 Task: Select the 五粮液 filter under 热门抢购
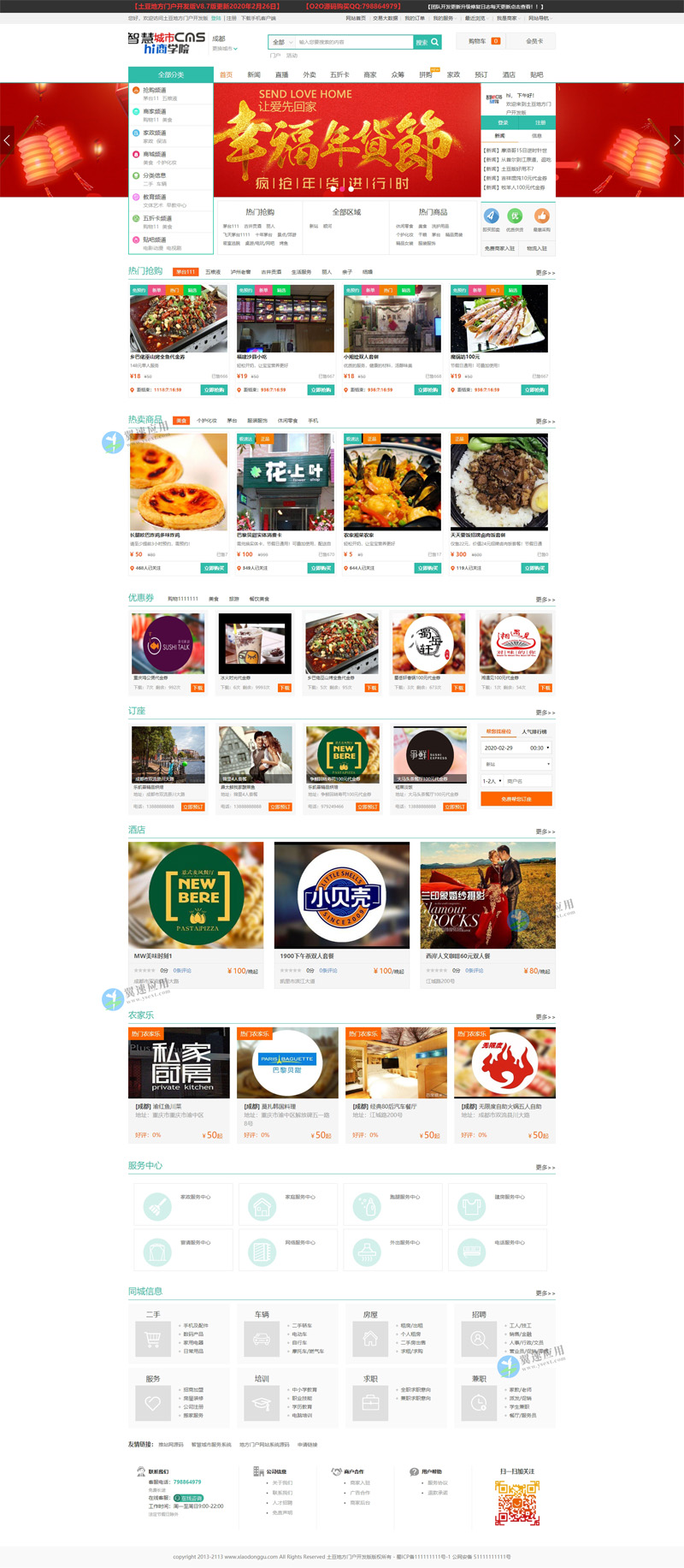tap(213, 272)
